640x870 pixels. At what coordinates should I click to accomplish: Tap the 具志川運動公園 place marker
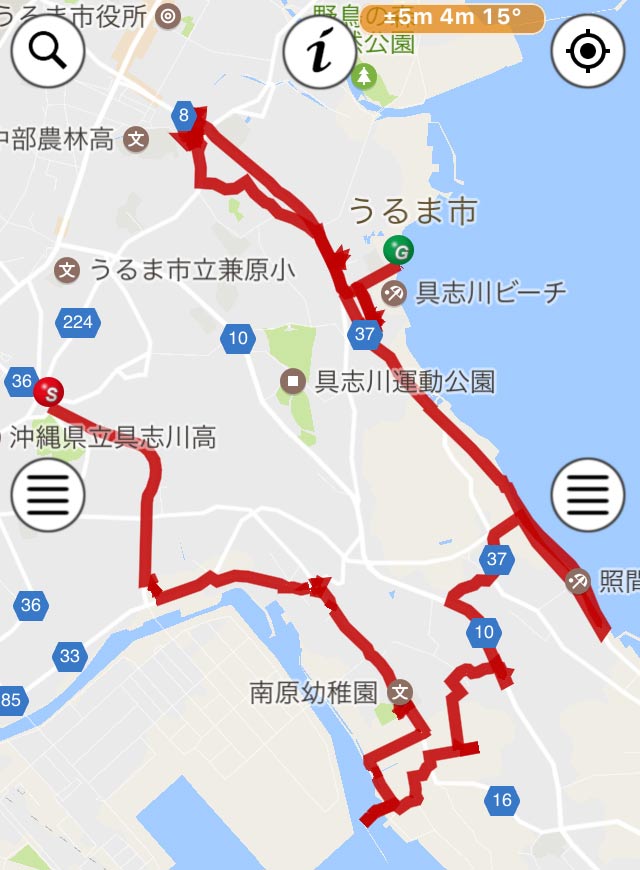292,380
